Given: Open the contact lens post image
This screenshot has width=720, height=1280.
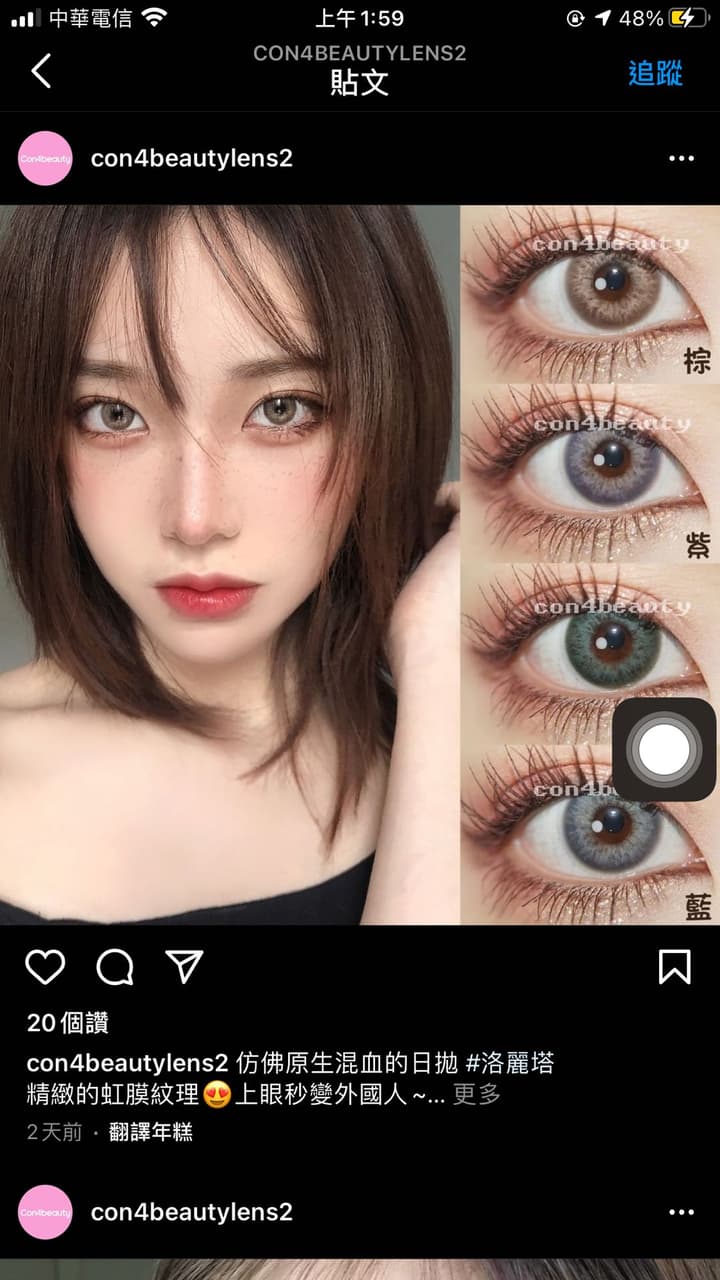Looking at the screenshot, I should click(x=360, y=565).
